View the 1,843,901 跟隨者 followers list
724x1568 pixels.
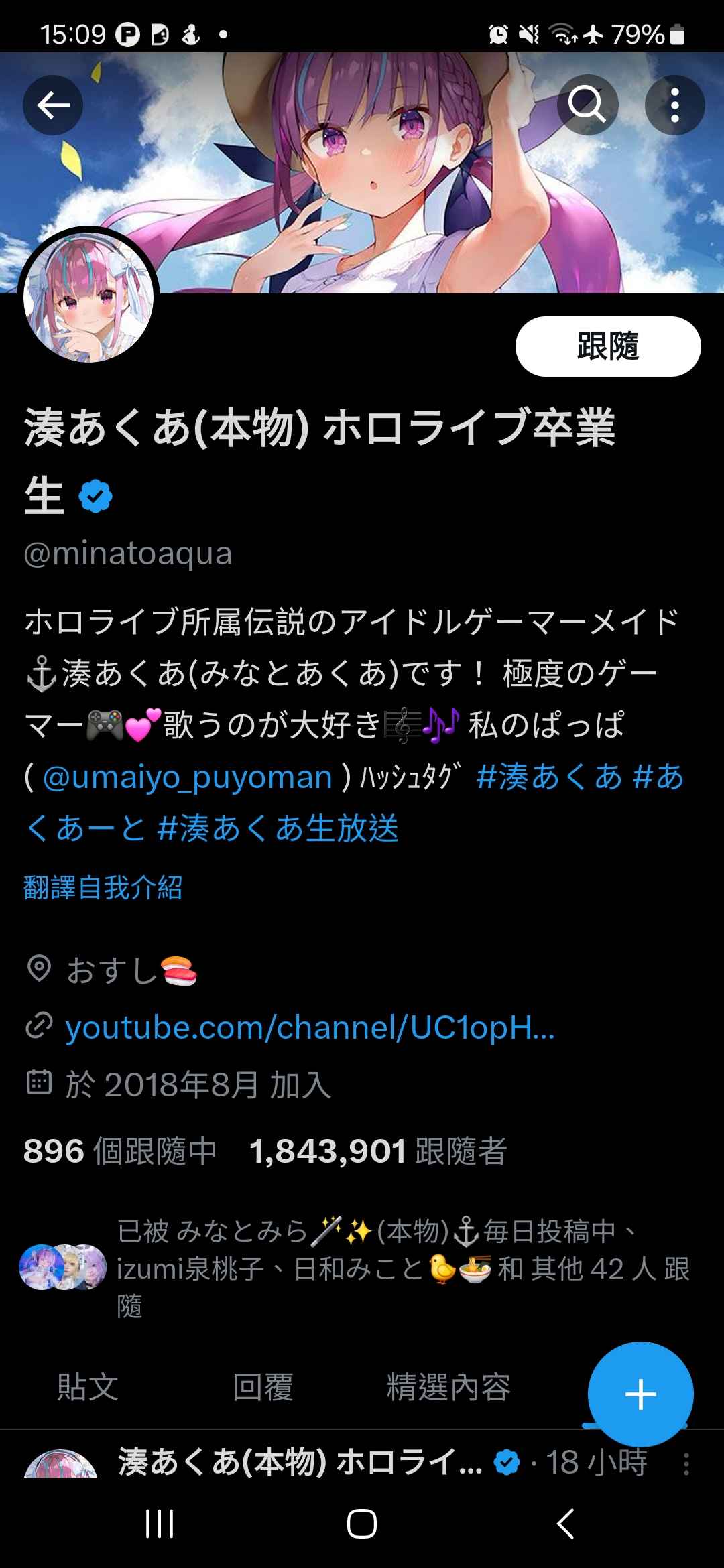click(x=378, y=1151)
